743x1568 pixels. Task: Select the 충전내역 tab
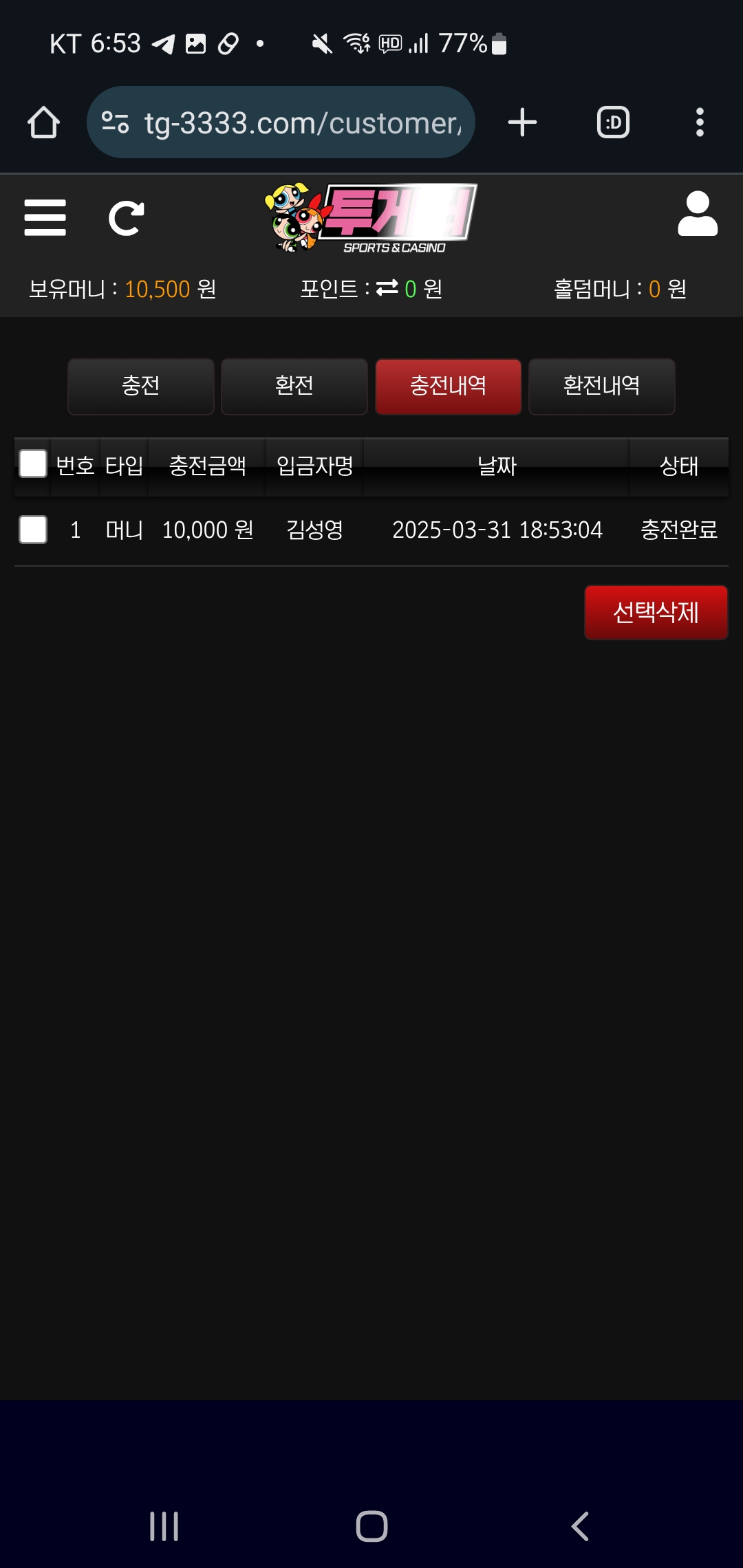click(448, 386)
